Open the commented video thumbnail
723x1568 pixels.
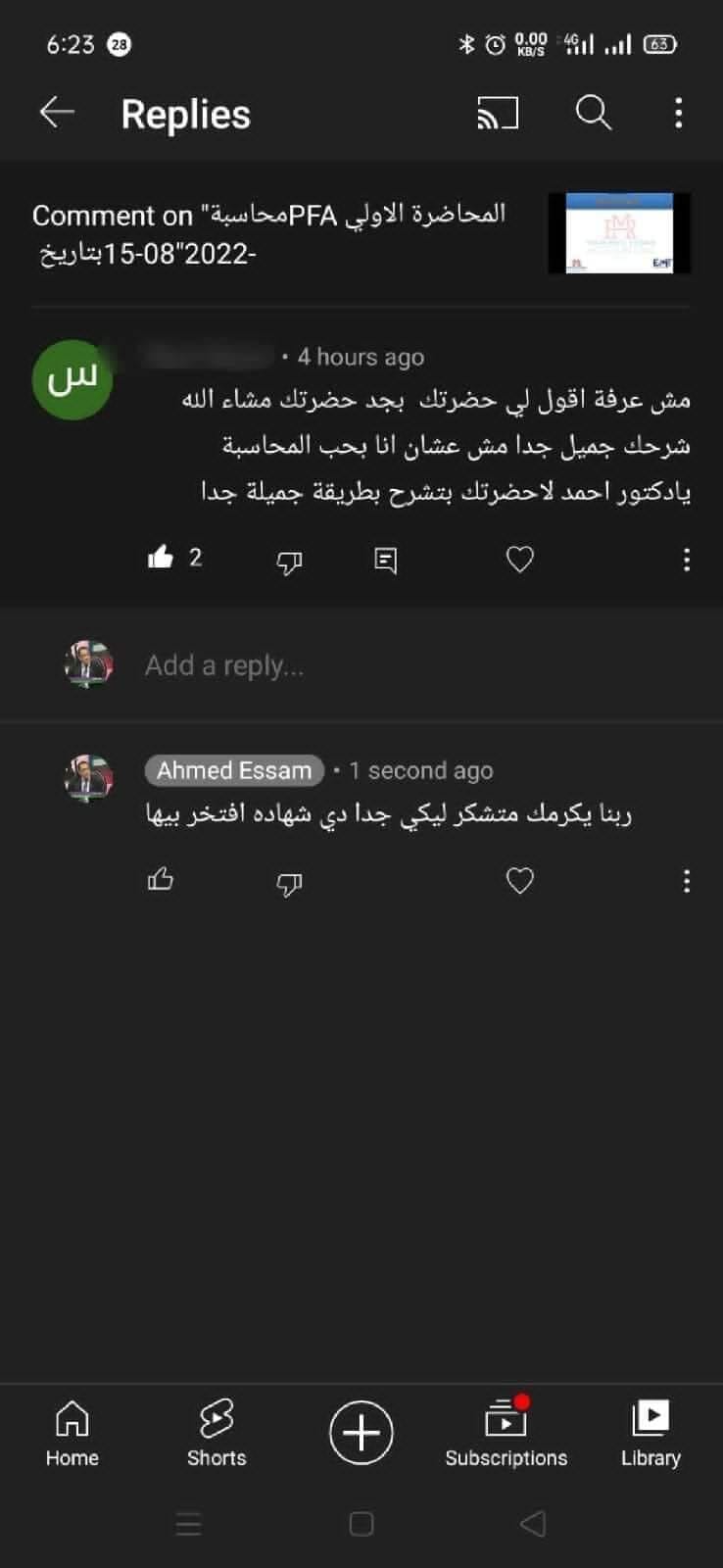[x=619, y=232]
